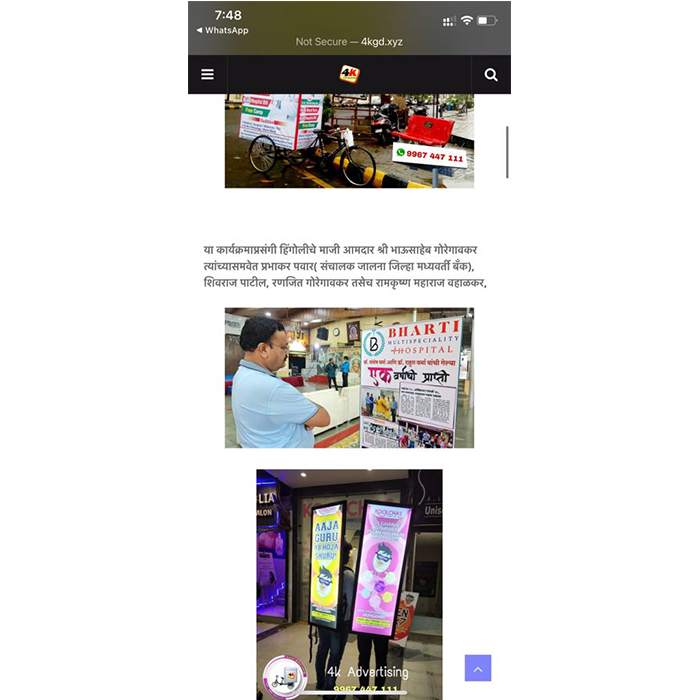Tap the scroll-to-top arrow button
The width and height of the screenshot is (700, 700).
pyautogui.click(x=478, y=668)
